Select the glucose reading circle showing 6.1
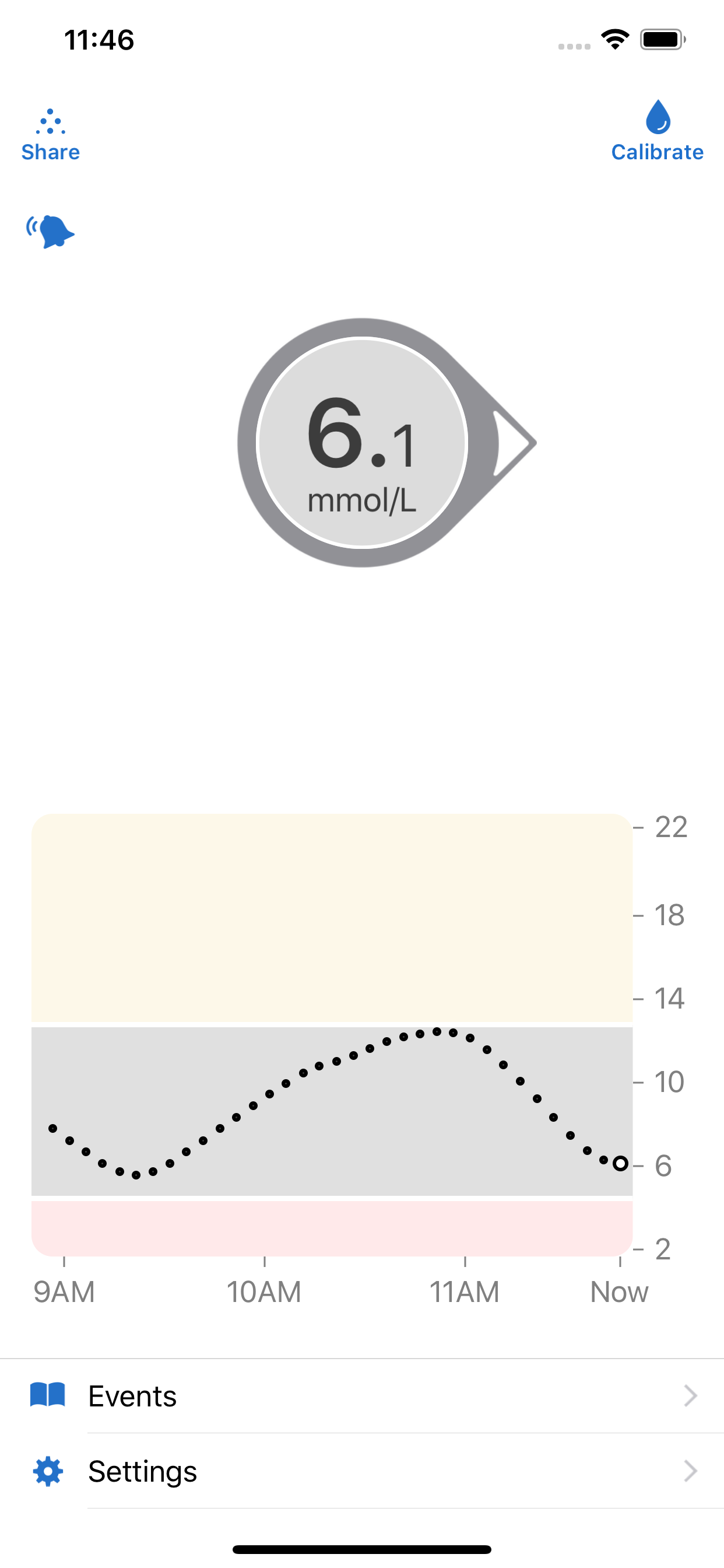This screenshot has height=1568, width=724. pyautogui.click(x=362, y=443)
